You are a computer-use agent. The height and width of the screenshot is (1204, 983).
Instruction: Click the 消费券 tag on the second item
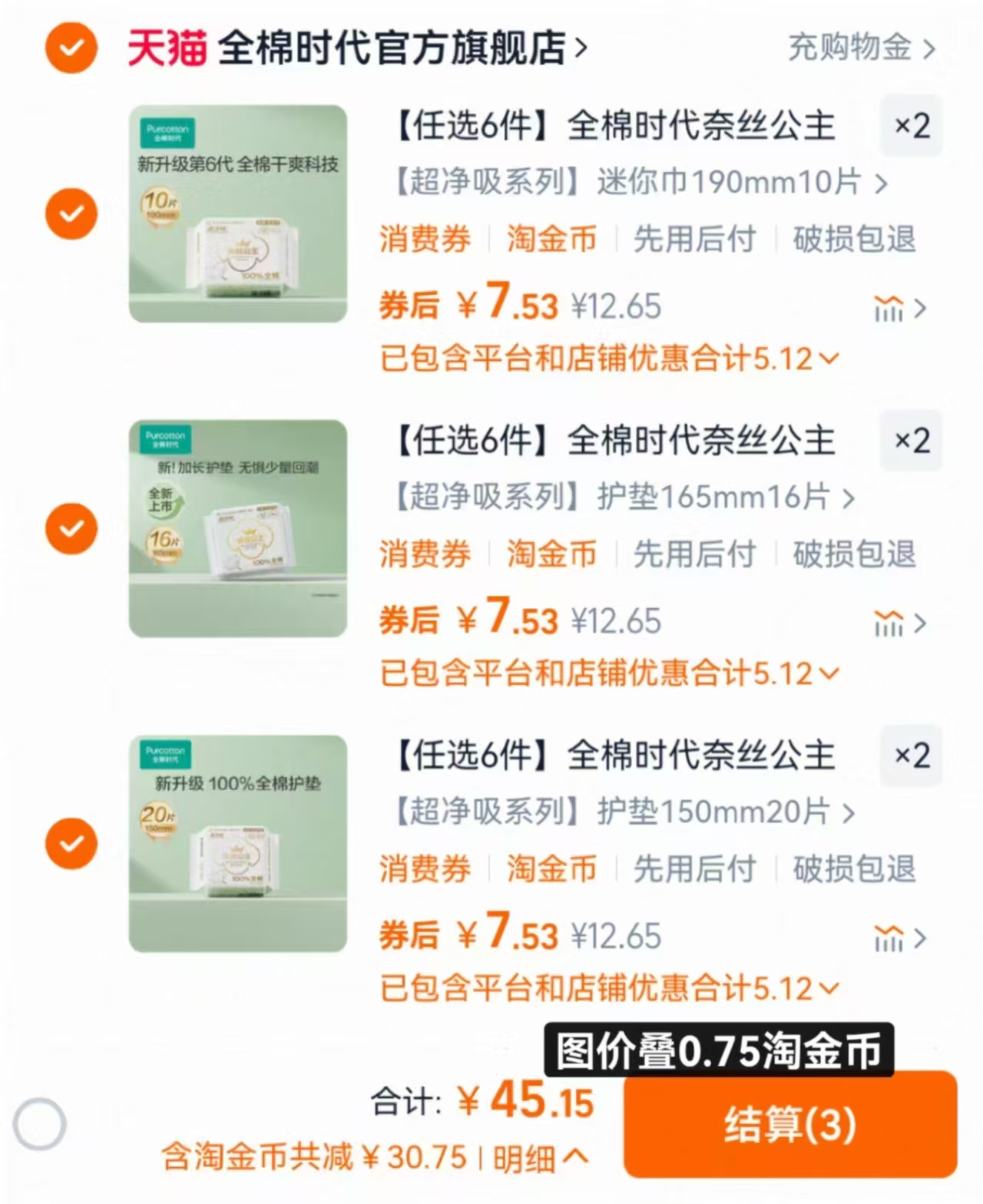(425, 554)
